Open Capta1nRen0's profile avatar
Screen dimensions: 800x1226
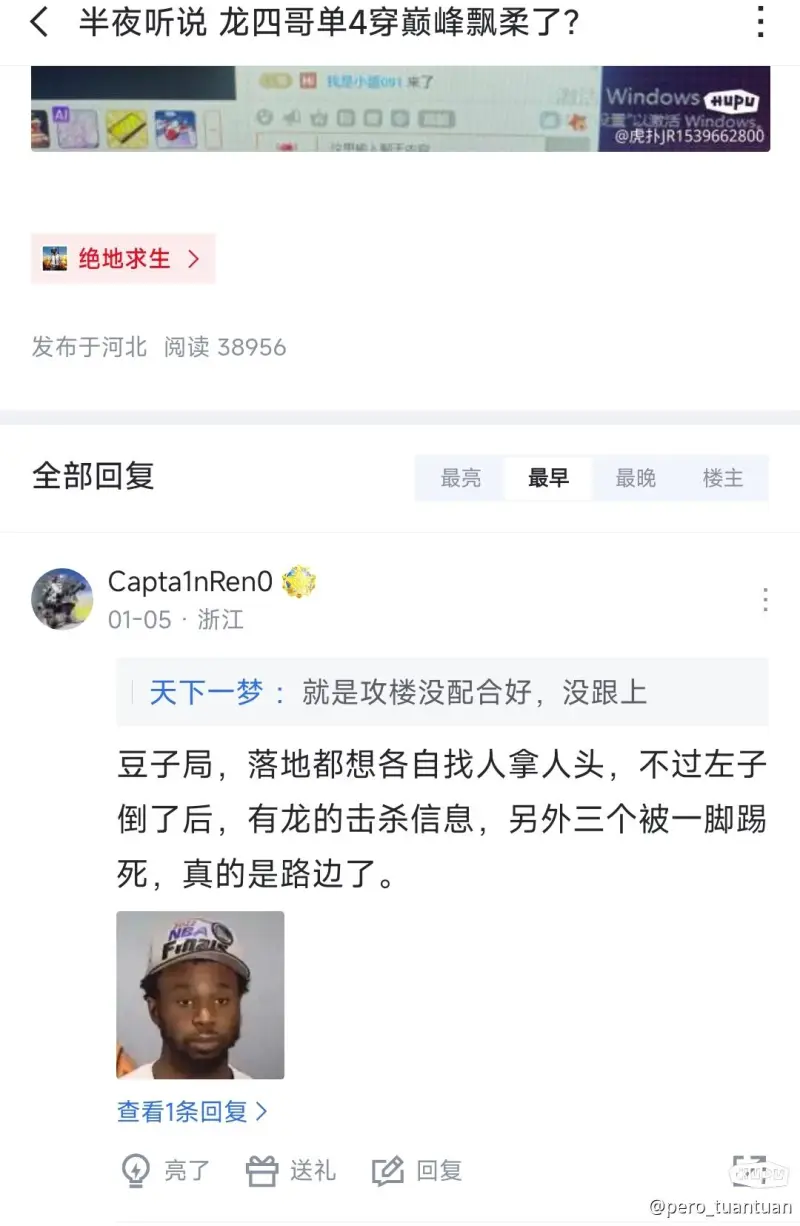62,599
